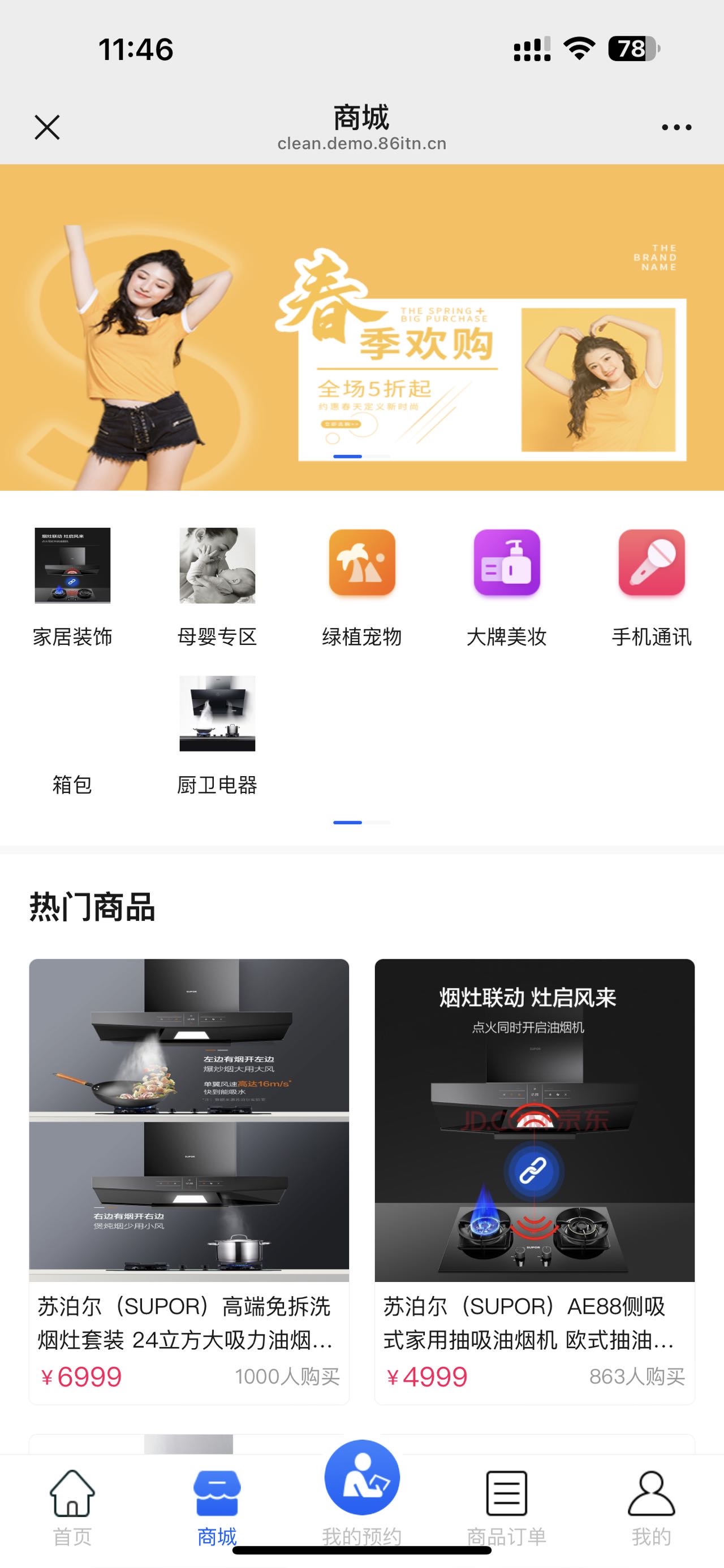This screenshot has height=1568, width=724.
Task: Close the 商城 web page
Action: tap(47, 127)
